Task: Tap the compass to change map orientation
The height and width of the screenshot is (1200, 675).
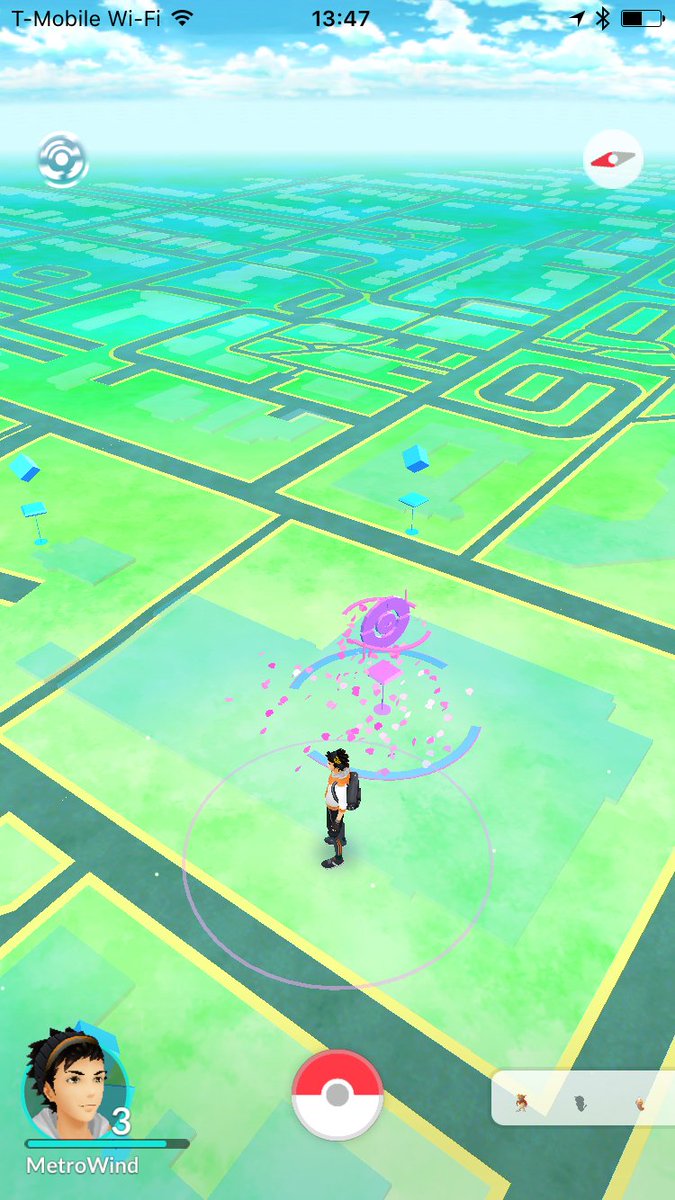Action: pyautogui.click(x=612, y=159)
